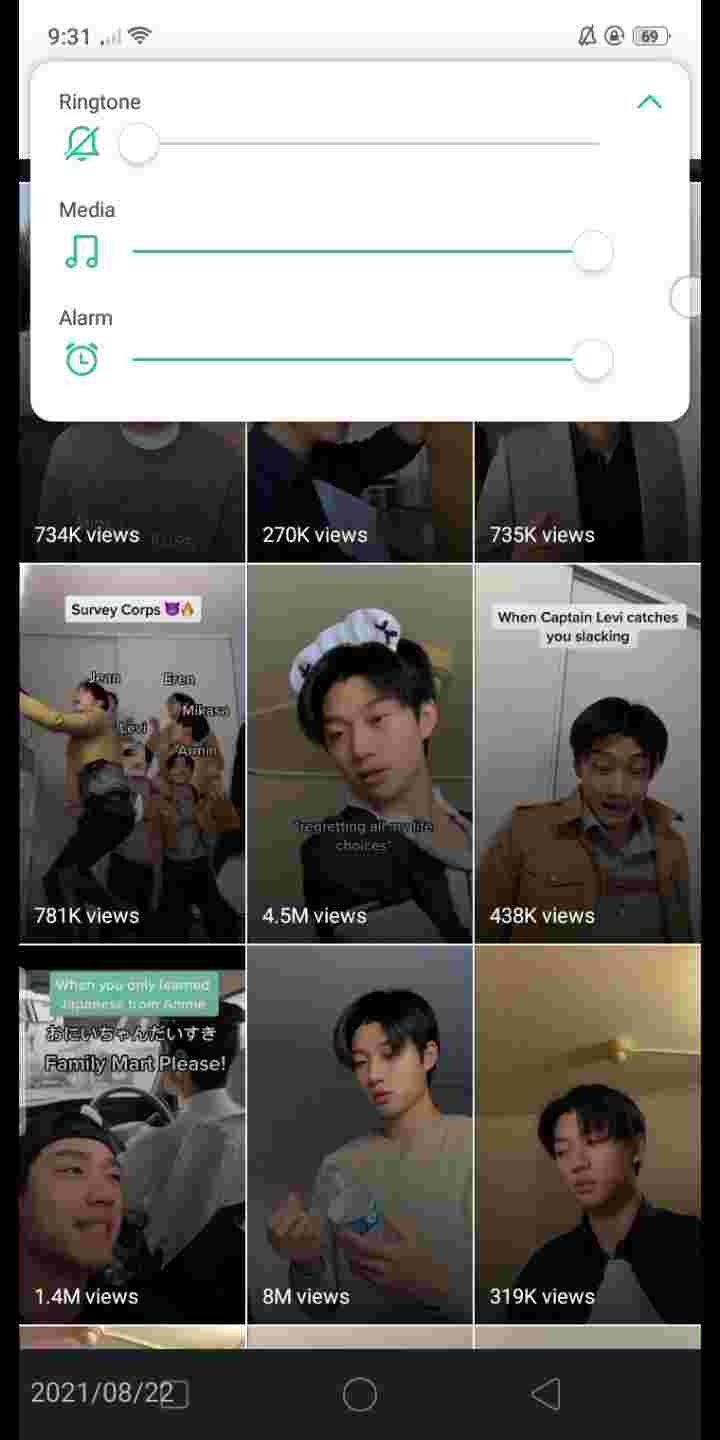Collapse the volume panel with the chevron
This screenshot has height=1440, width=720.
point(649,102)
